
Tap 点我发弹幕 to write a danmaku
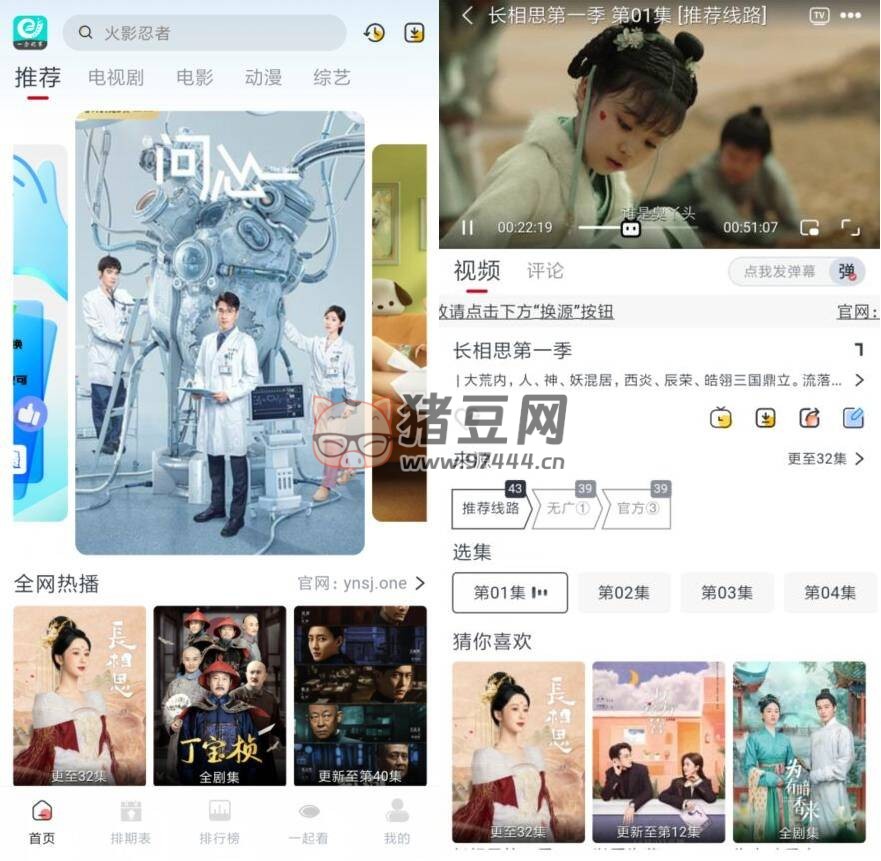(780, 271)
